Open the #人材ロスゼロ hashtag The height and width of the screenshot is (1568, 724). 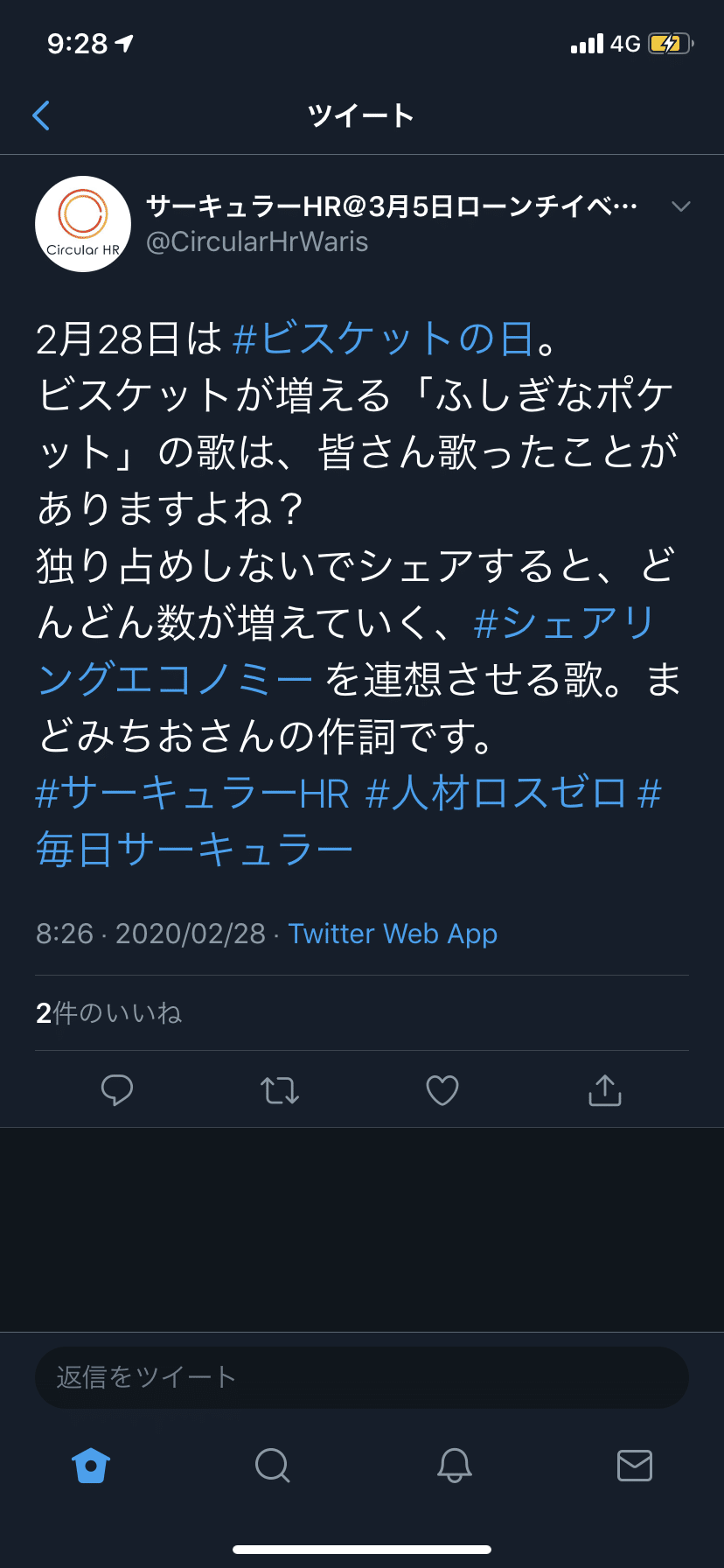497,794
